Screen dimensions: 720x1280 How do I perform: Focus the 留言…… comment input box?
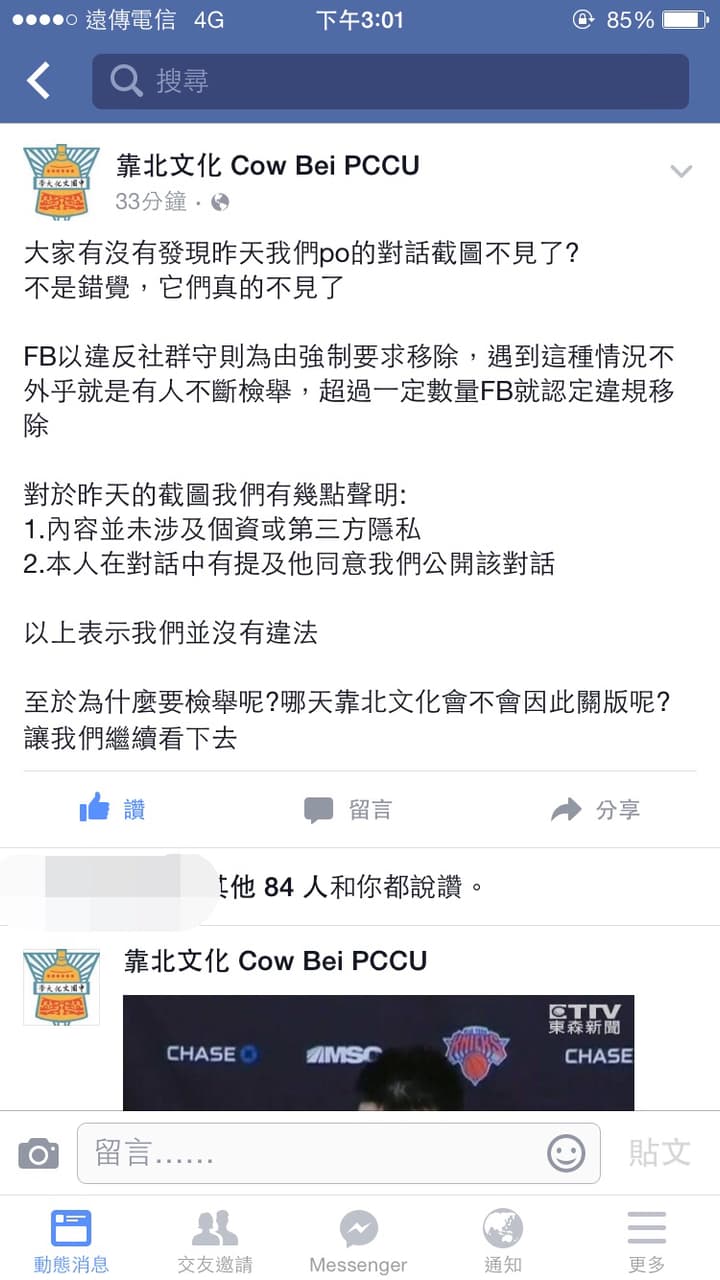[310, 1154]
